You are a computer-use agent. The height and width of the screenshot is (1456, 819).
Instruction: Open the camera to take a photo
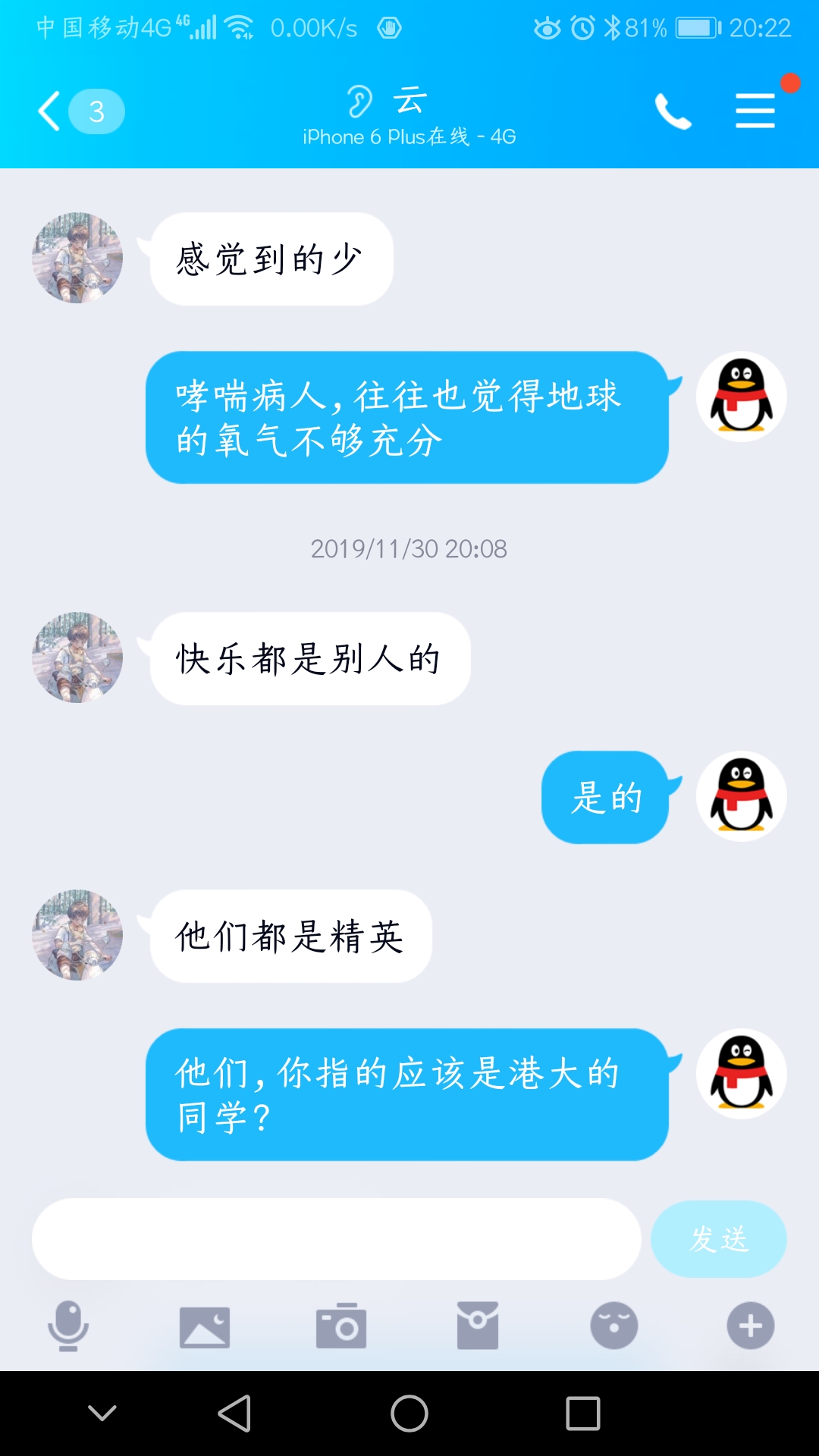[x=341, y=1326]
